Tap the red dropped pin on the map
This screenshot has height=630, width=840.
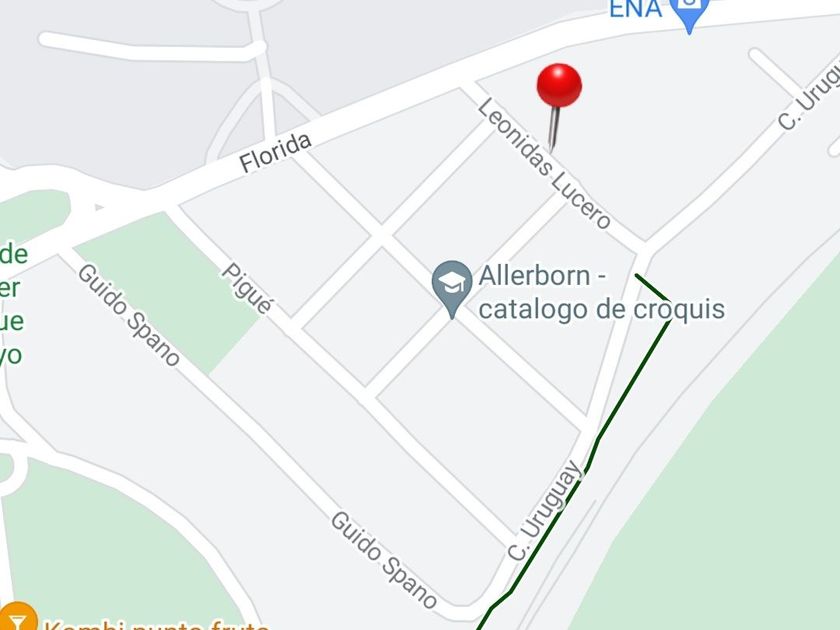559,87
